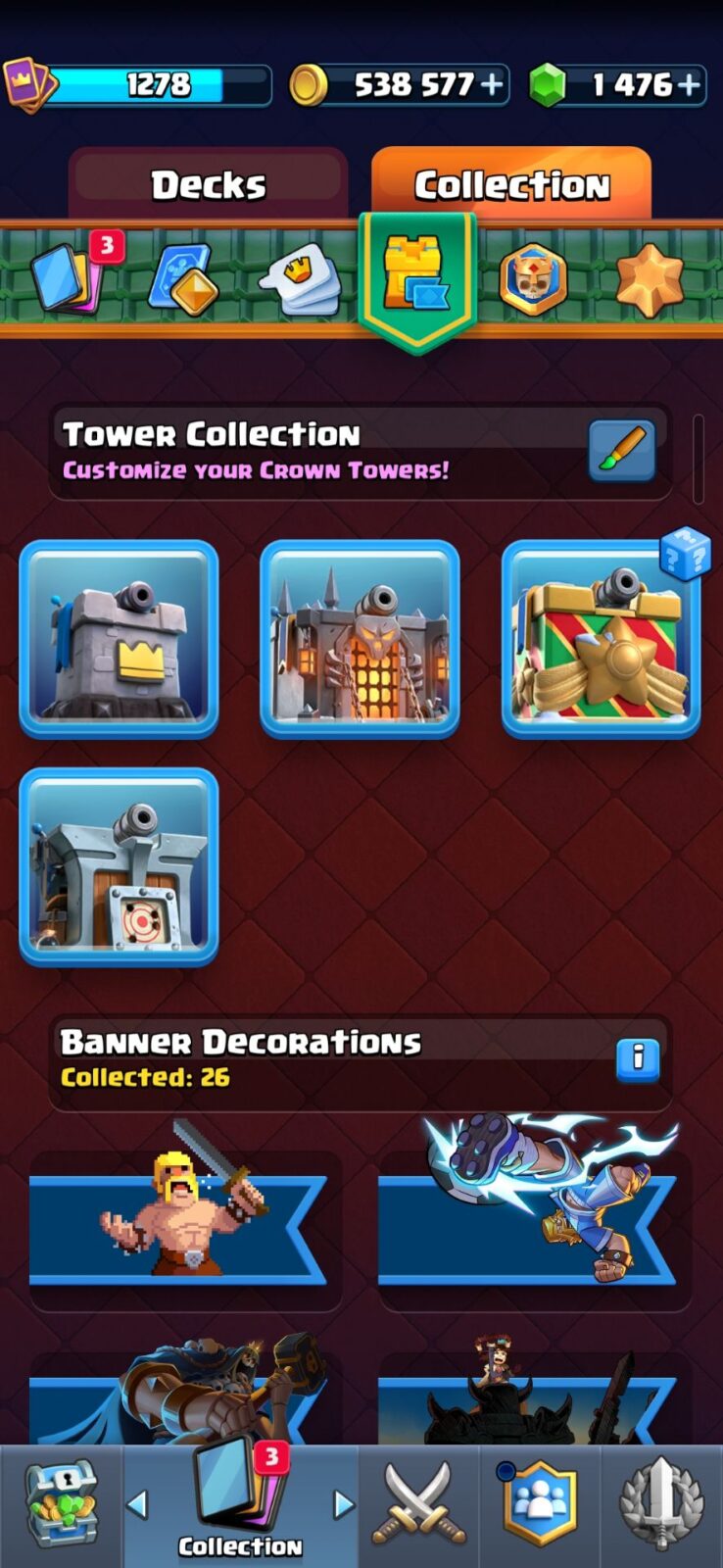This screenshot has width=723, height=1568.
Task: Open the emotes sub-tab
Action: [x=301, y=279]
